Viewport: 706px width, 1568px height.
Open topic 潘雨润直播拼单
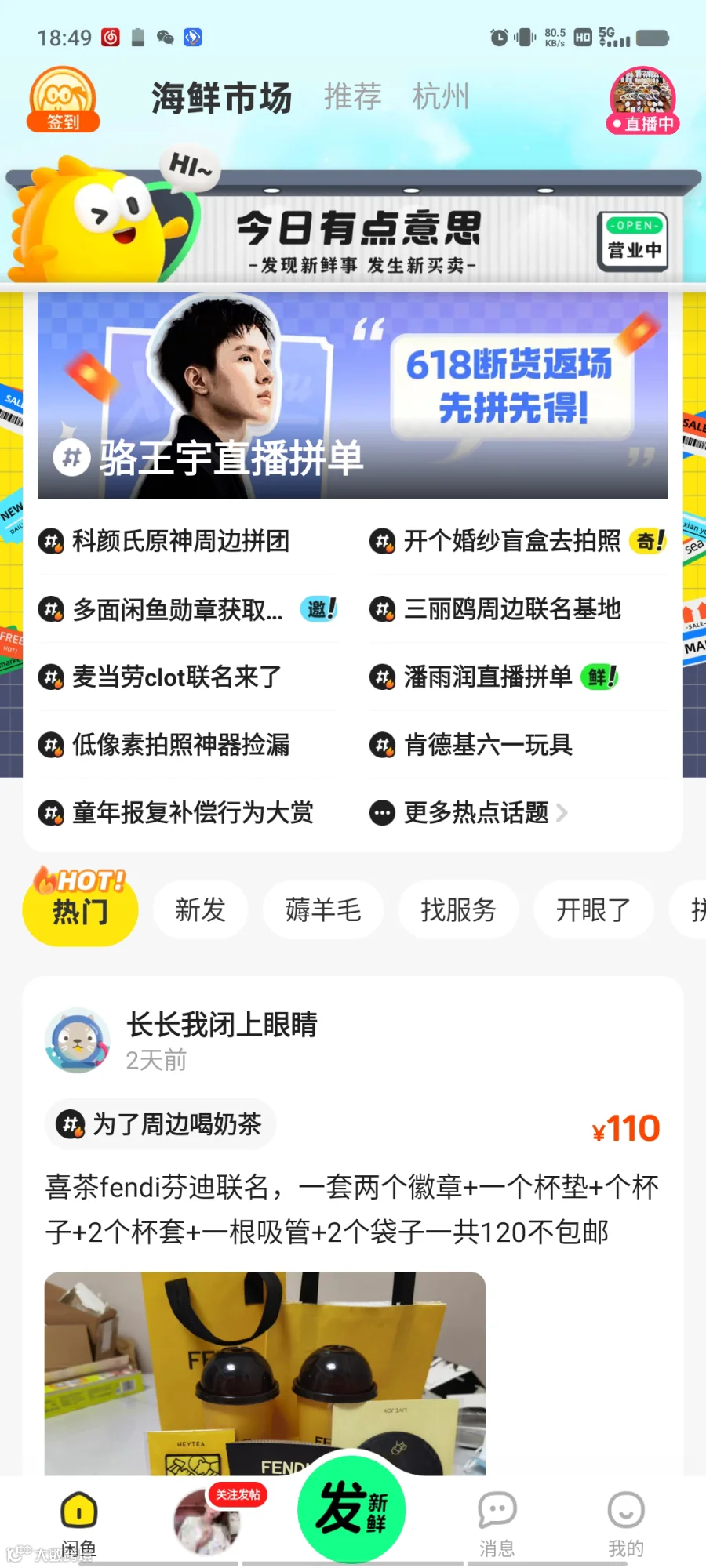click(494, 677)
